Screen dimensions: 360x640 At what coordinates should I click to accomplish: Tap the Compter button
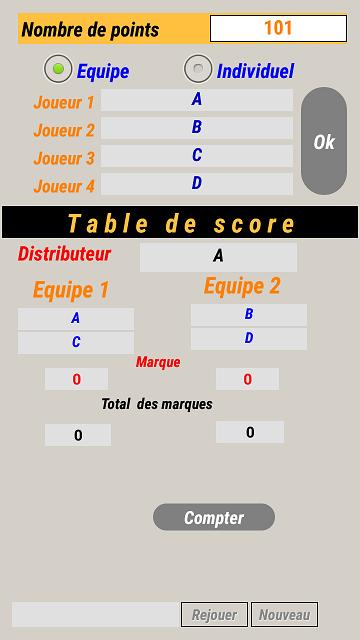[214, 517]
